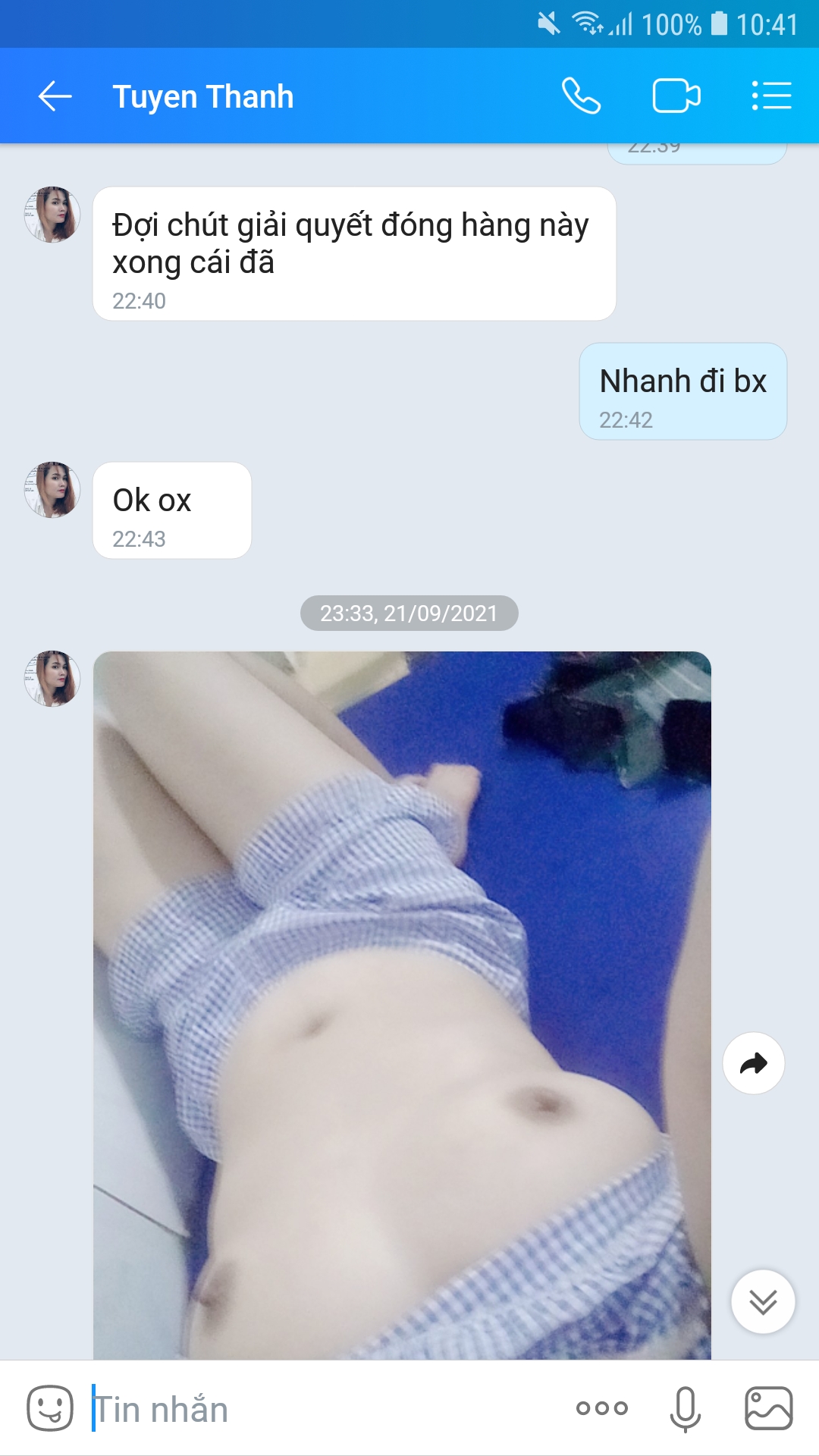
Task: Start a voice call with Tuyen Thanh
Action: tap(581, 96)
